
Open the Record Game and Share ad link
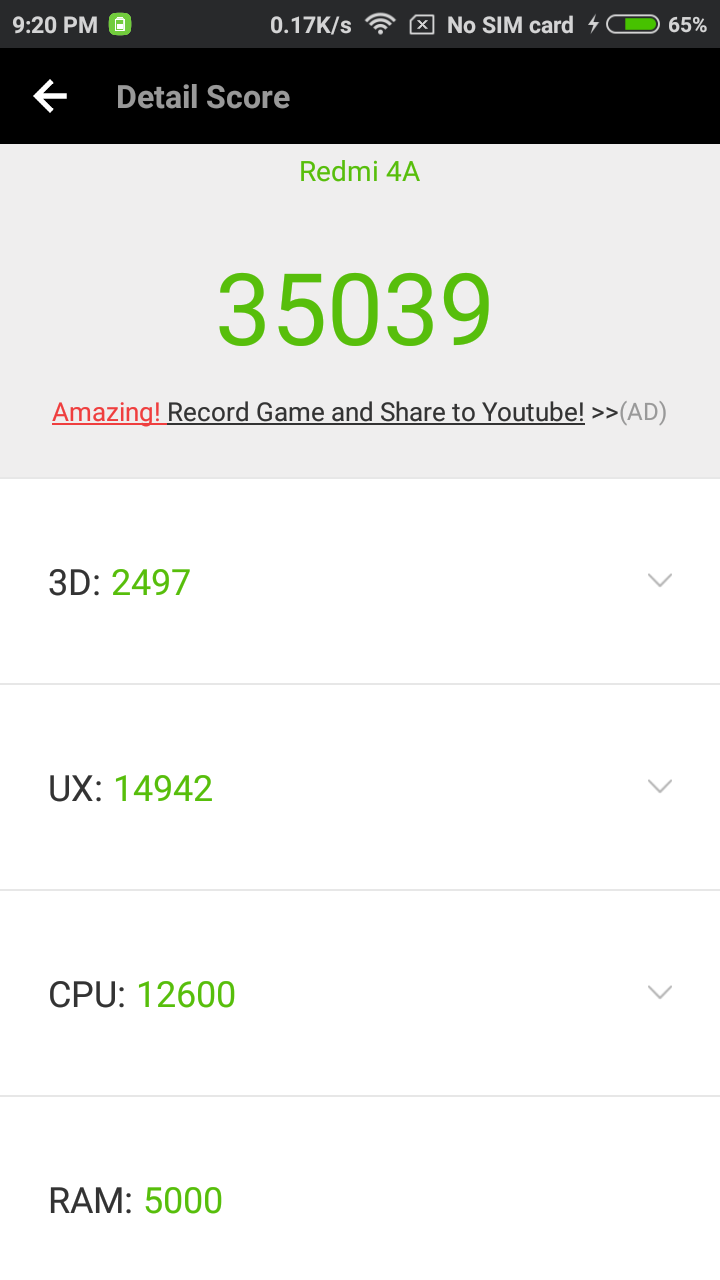coord(359,412)
